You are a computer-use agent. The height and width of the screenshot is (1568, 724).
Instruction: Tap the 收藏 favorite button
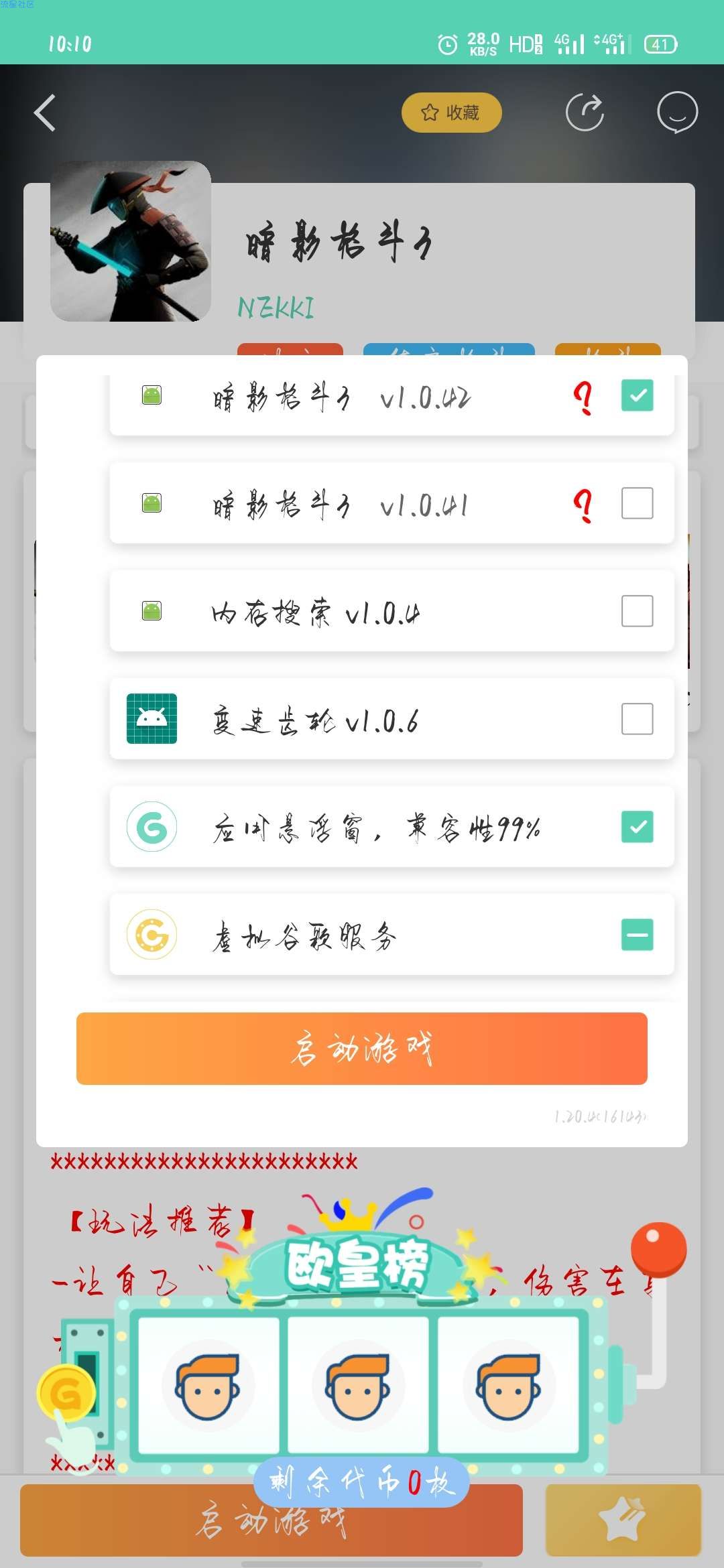451,113
